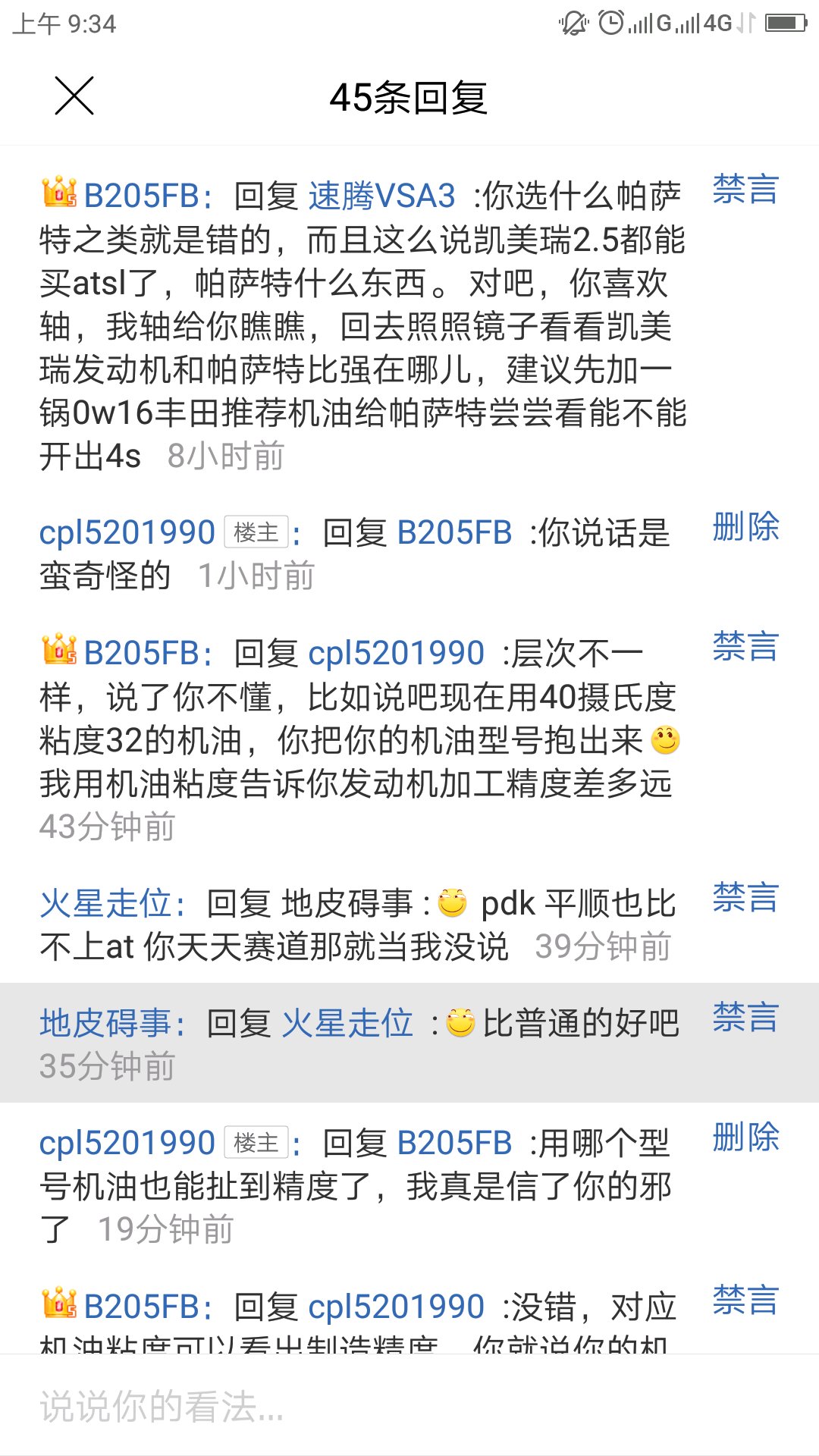Viewport: 819px width, 1456px height.
Task: Open the 速腾VSA3 username link
Action: (381, 196)
